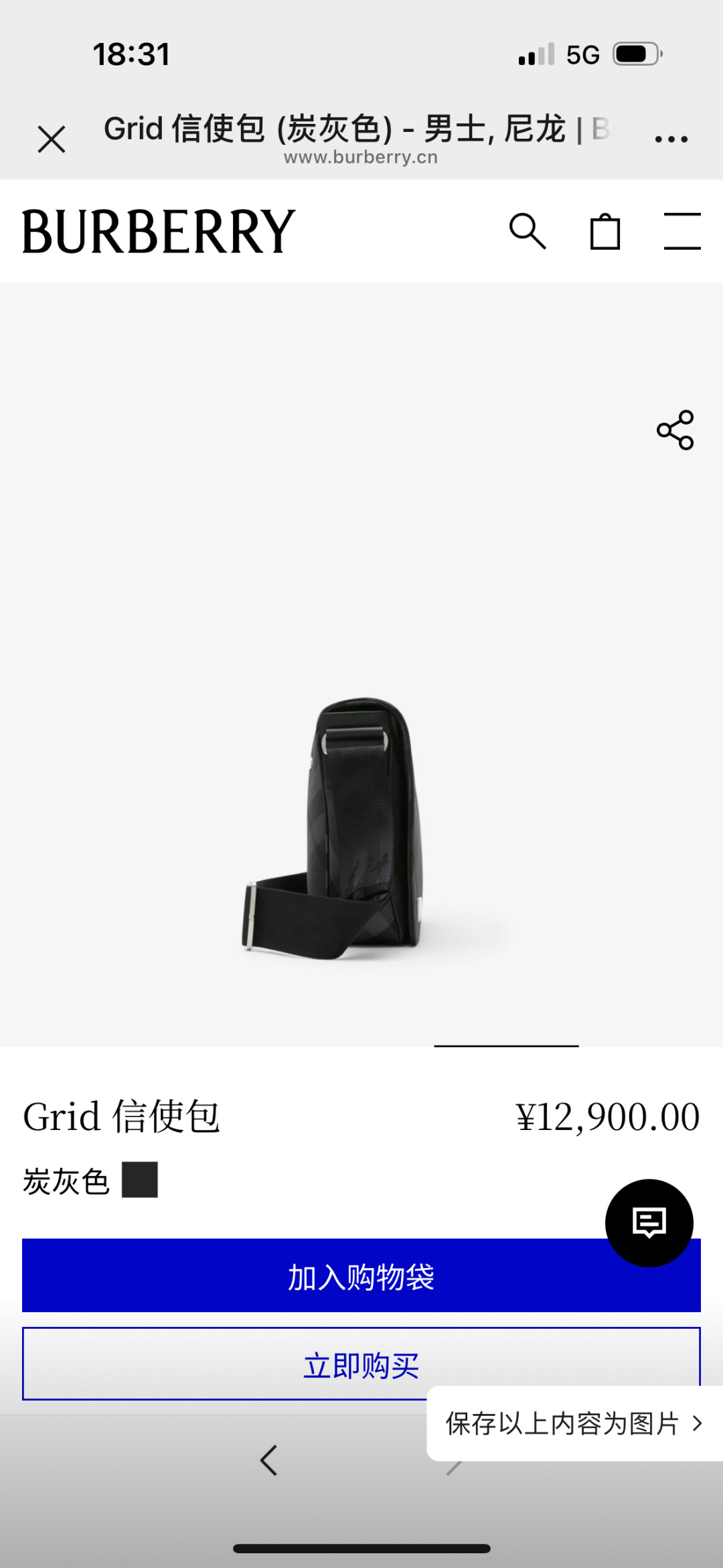
Task: Open the shopping bag
Action: coord(605,232)
